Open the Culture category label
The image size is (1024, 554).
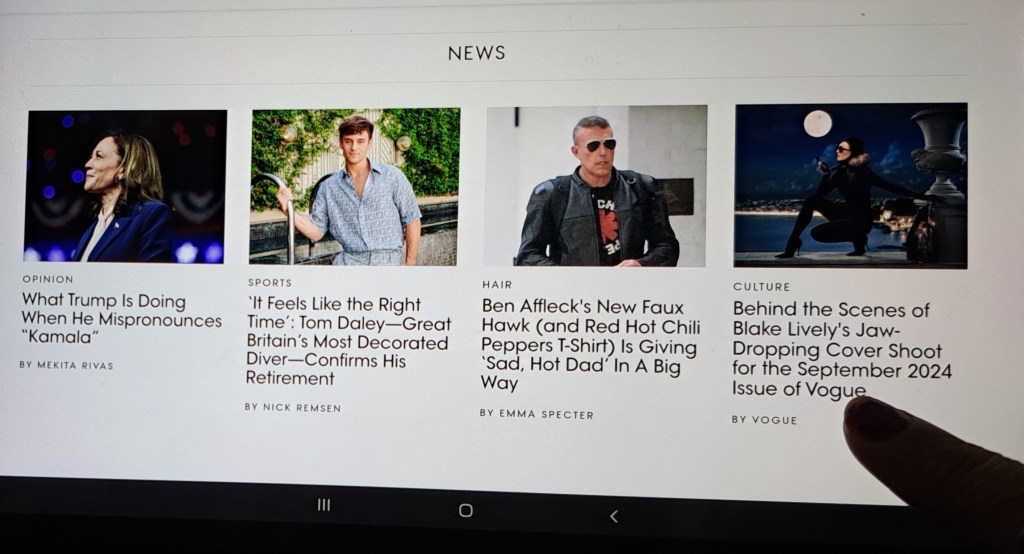point(761,287)
